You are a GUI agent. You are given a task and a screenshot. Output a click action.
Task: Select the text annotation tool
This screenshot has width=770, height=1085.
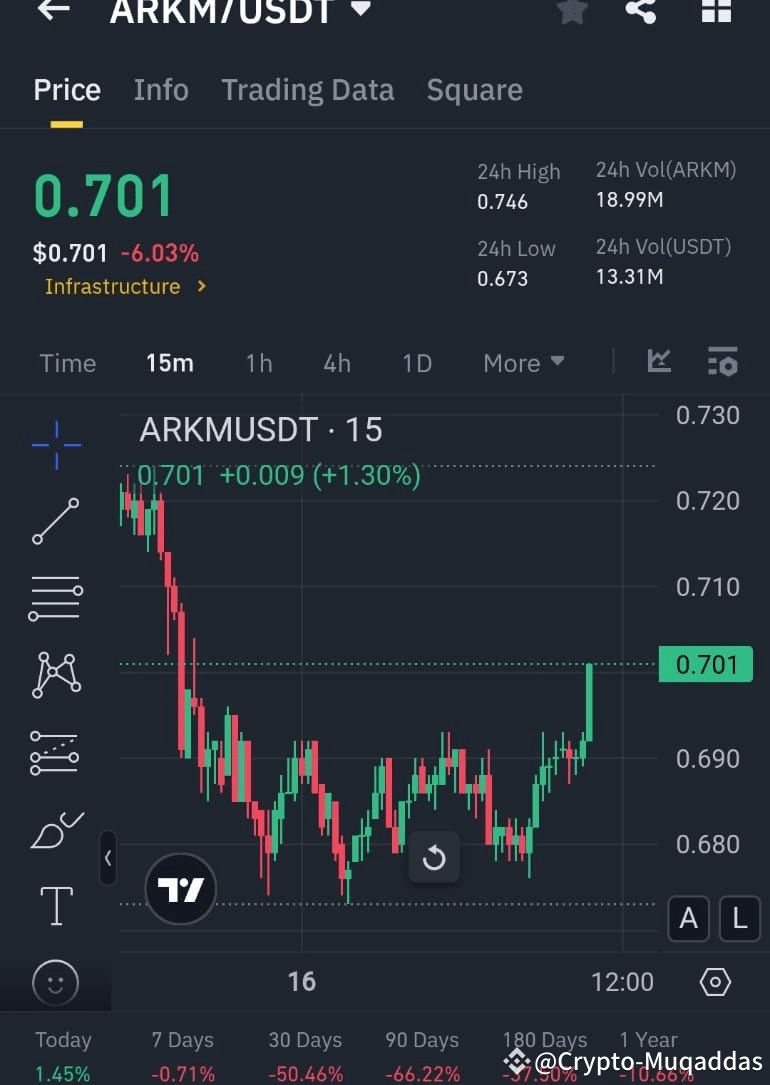(56, 905)
